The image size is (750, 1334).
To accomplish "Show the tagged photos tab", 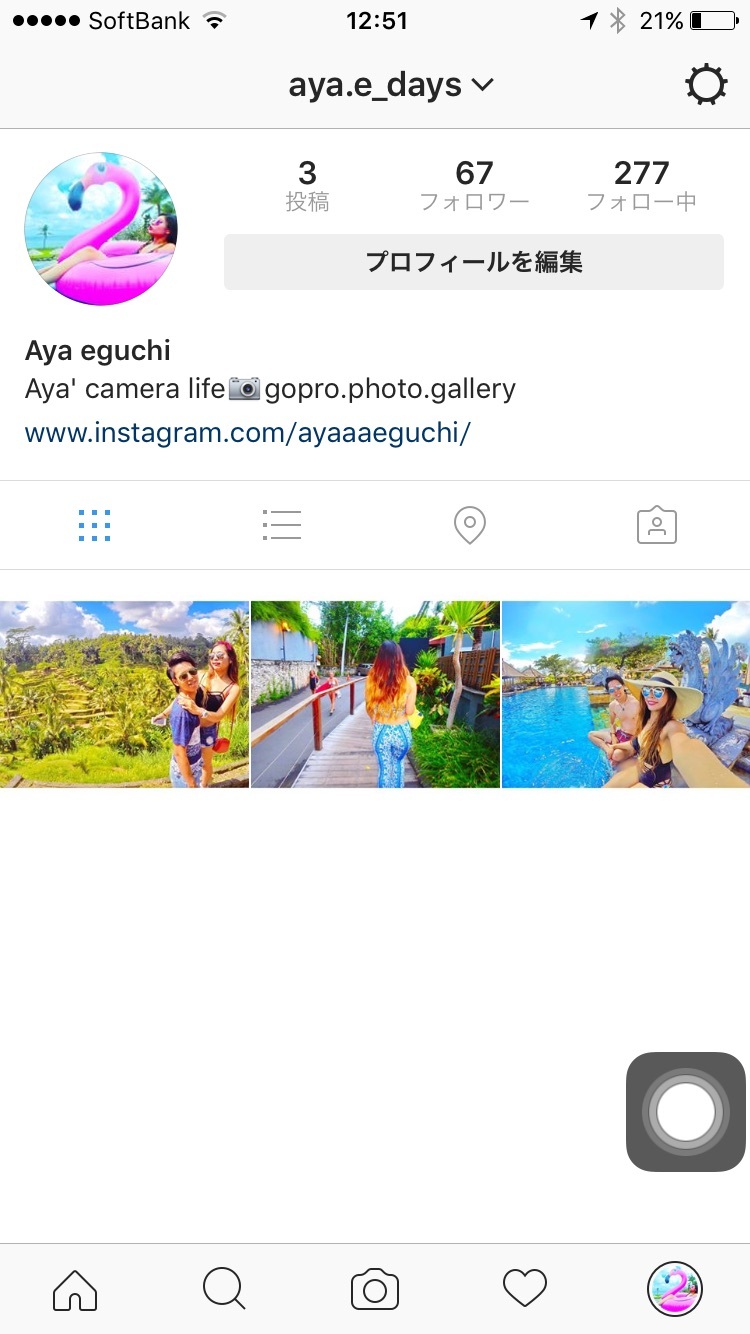I will coord(656,525).
